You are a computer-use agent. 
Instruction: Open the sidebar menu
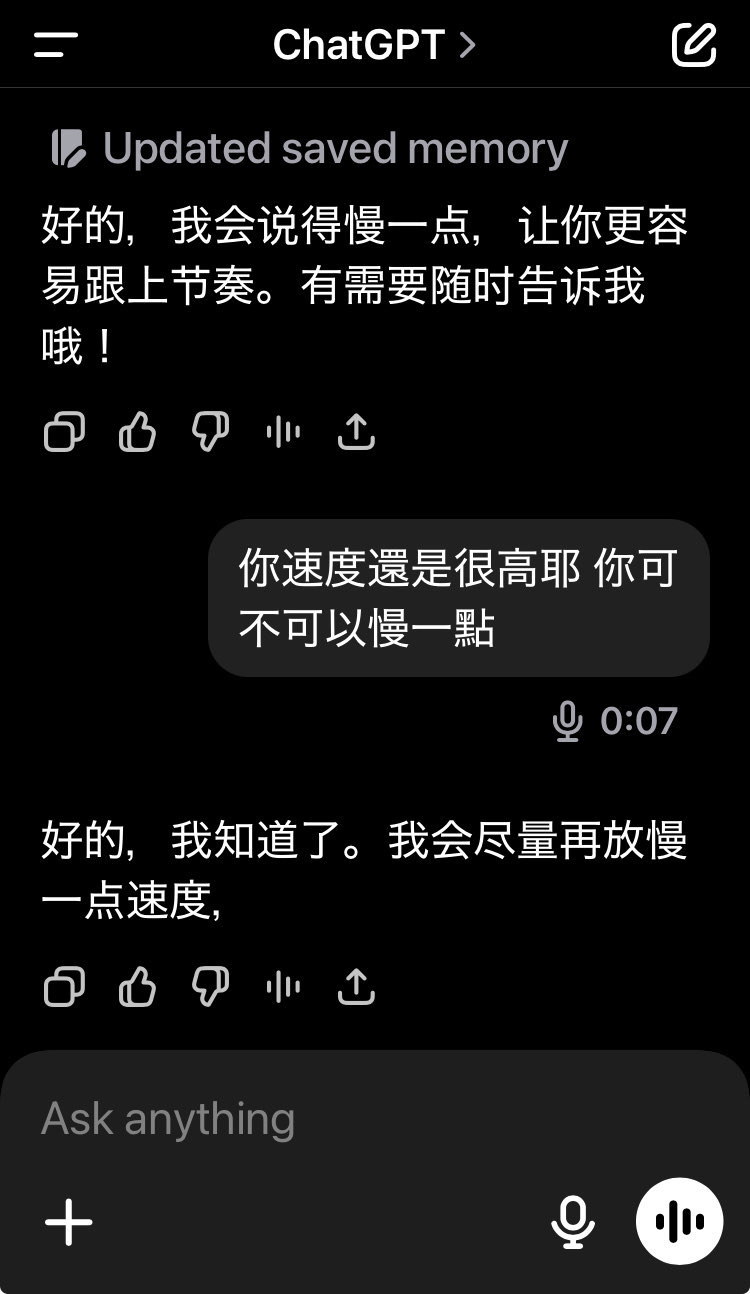(56, 45)
